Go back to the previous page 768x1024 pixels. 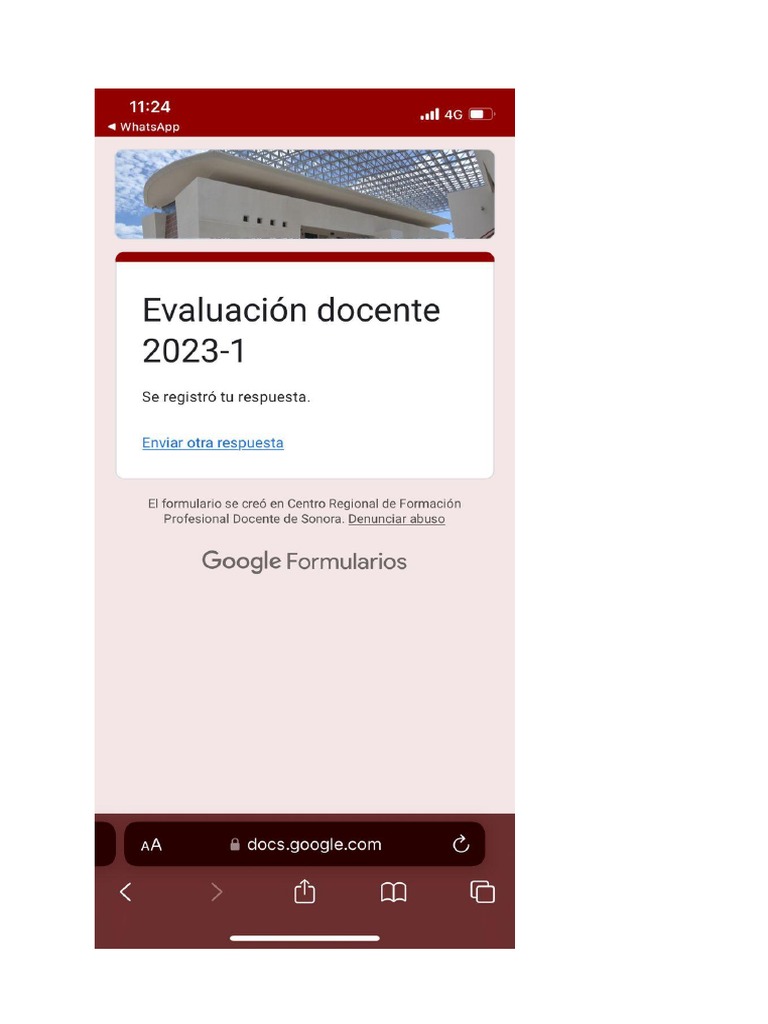[126, 892]
